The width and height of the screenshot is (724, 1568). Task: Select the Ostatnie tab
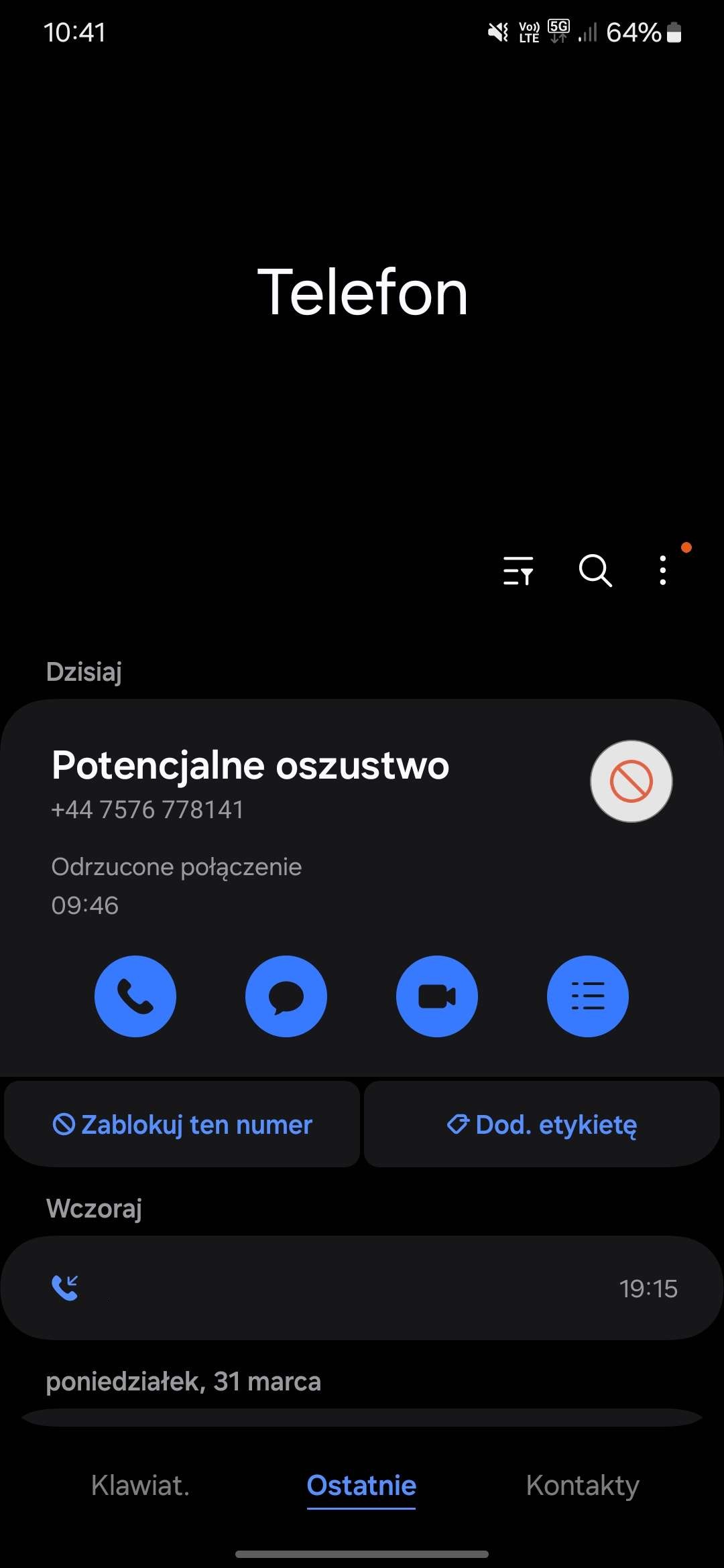[361, 1486]
